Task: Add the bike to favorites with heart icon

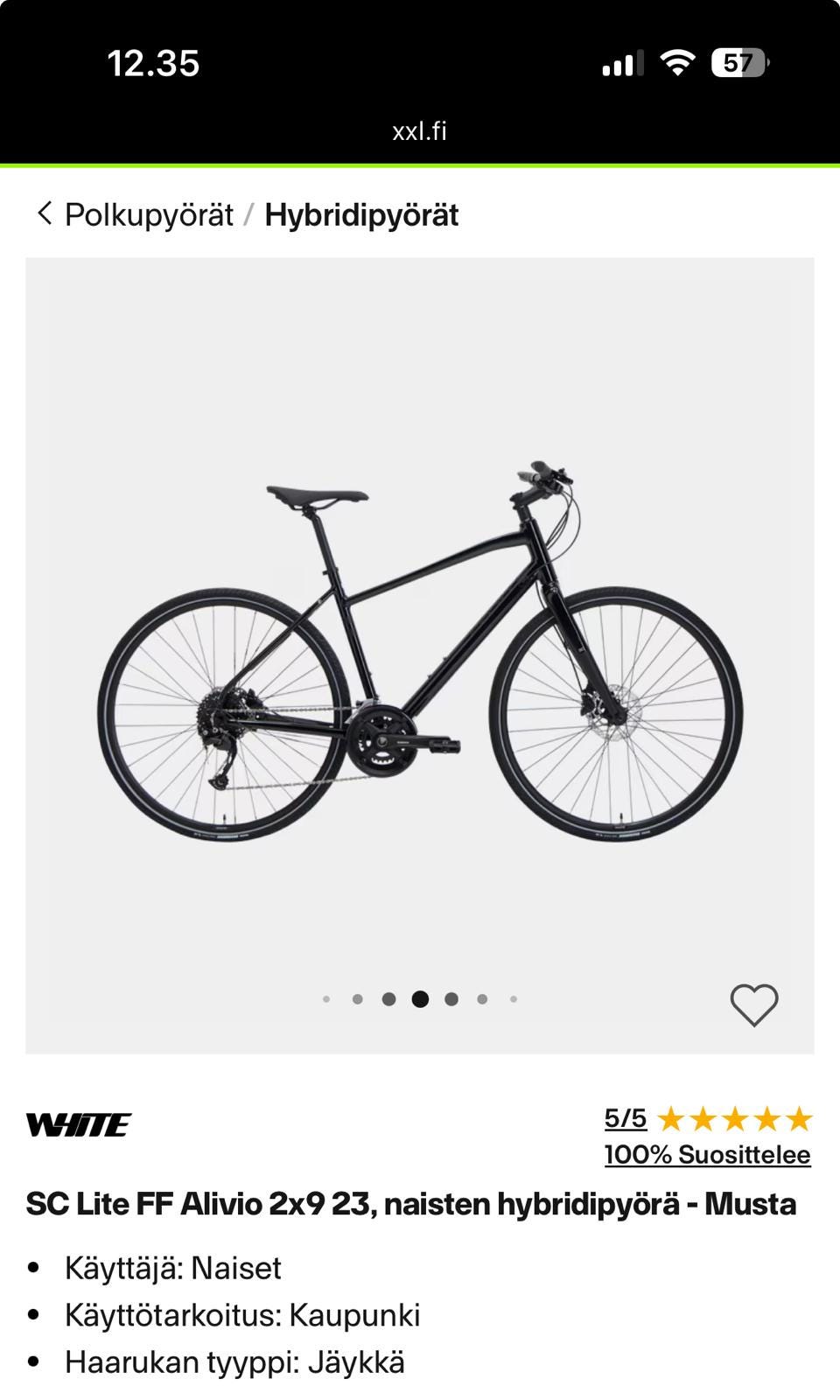Action: pyautogui.click(x=753, y=1004)
